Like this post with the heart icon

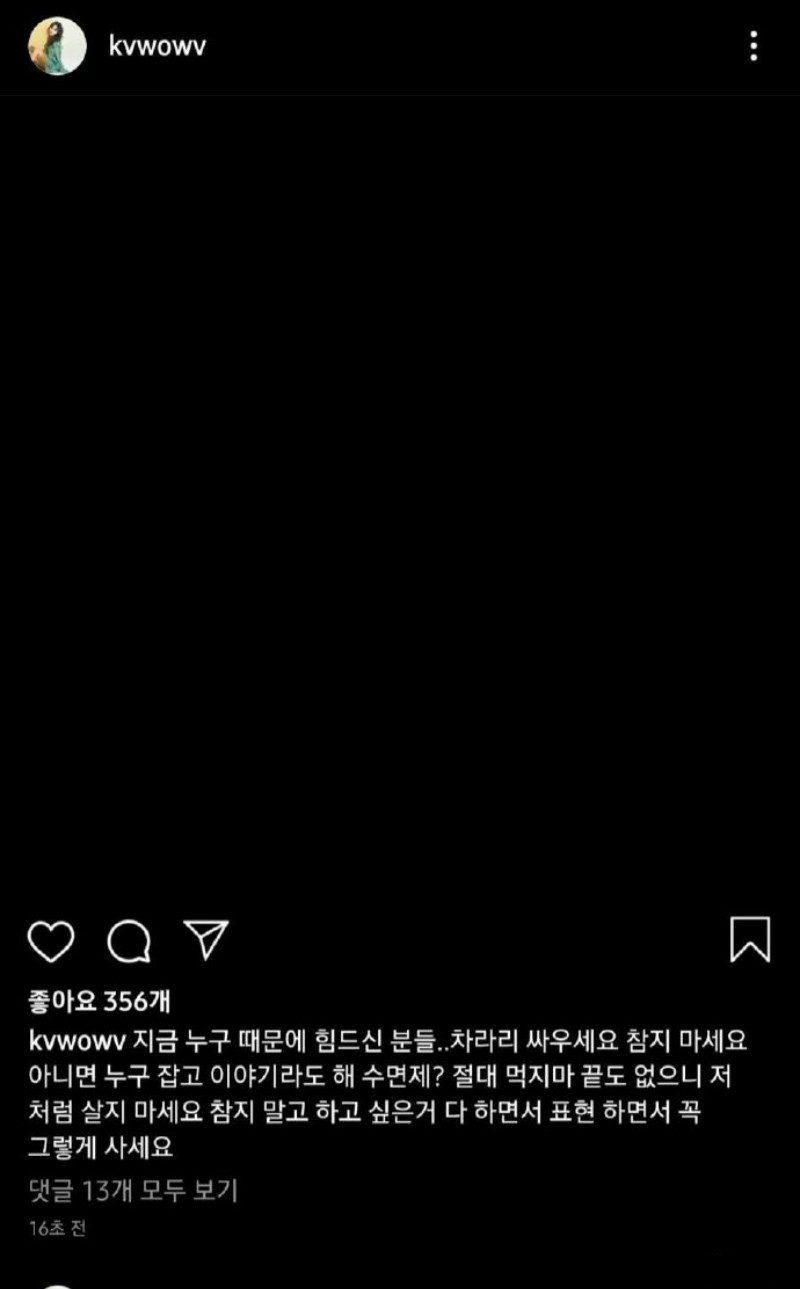(x=50, y=940)
